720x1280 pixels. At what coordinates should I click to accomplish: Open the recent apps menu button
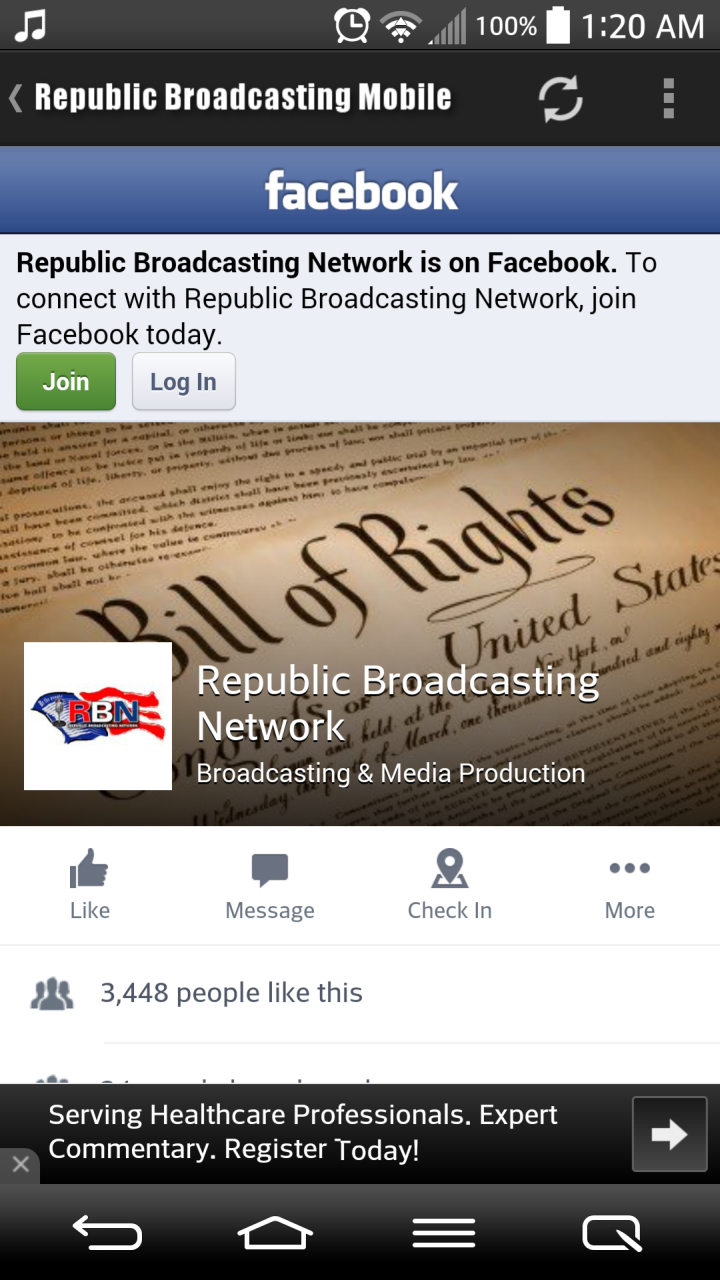point(443,1231)
